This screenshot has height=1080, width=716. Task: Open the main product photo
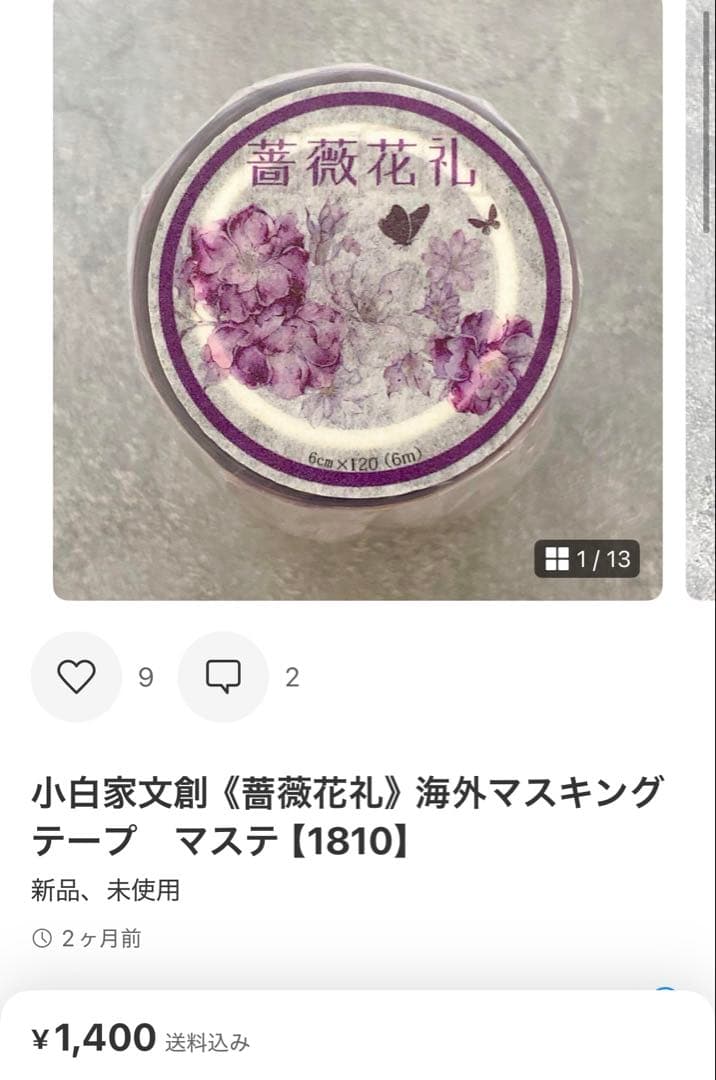[357, 300]
